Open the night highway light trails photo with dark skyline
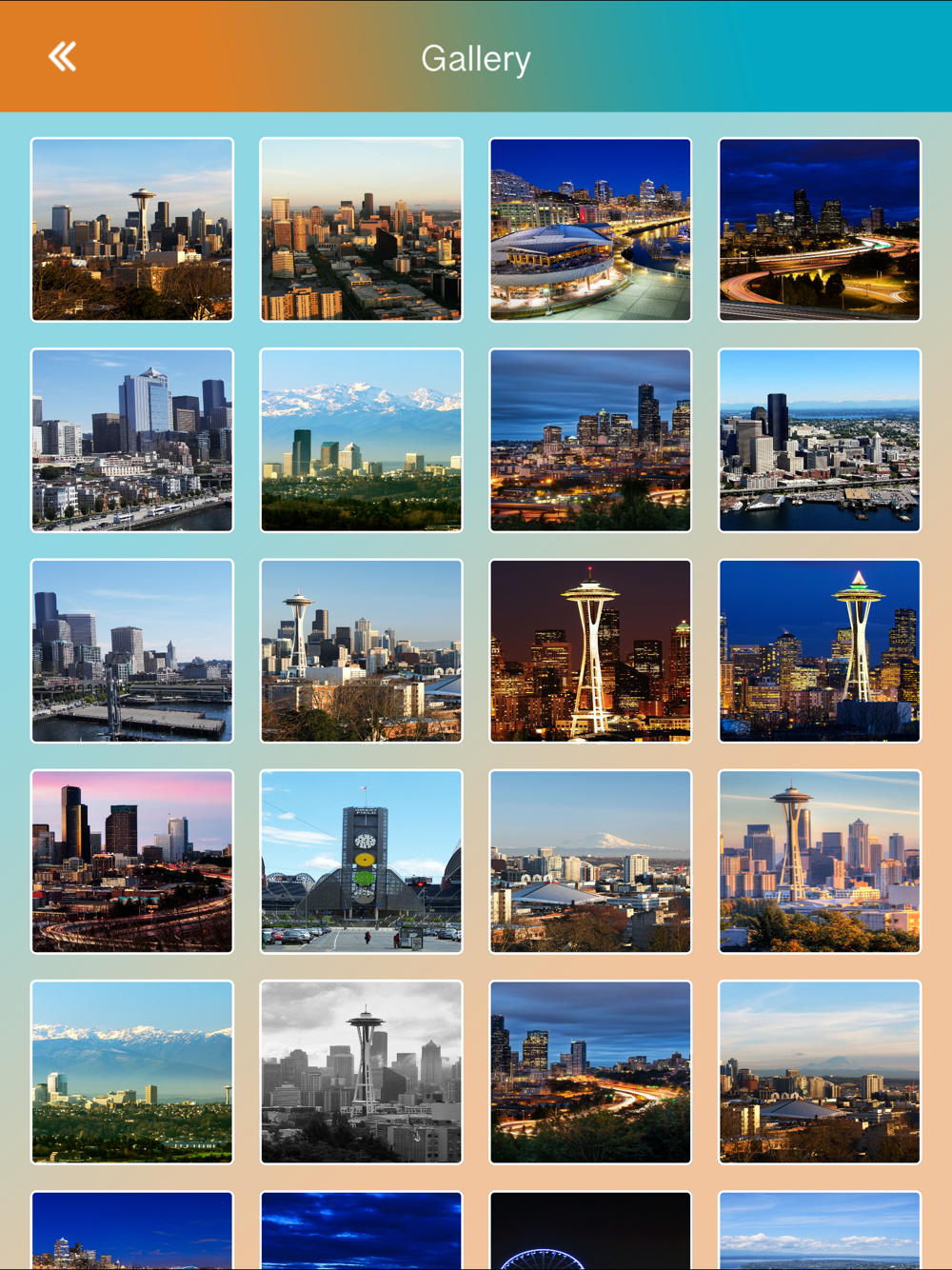 (x=820, y=229)
